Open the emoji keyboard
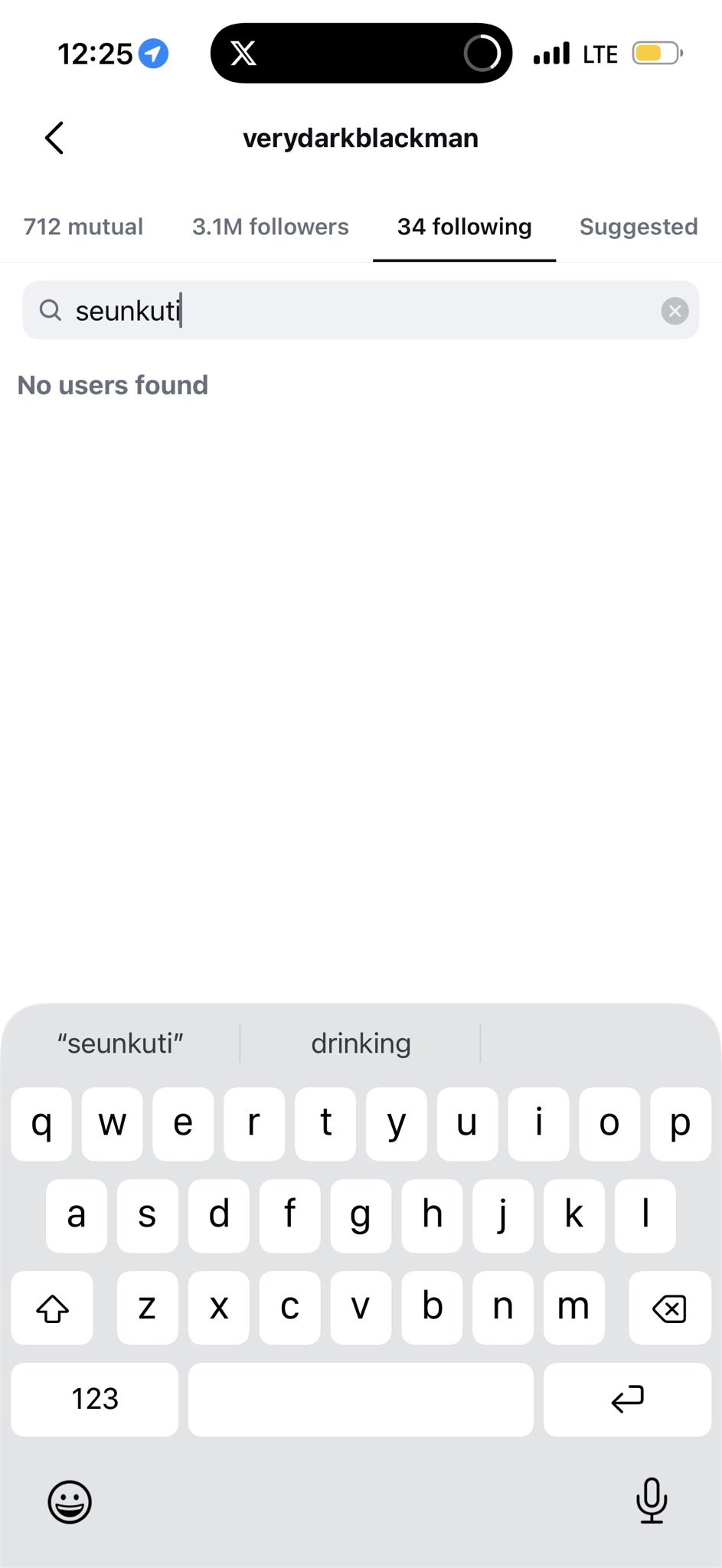 click(x=70, y=1501)
